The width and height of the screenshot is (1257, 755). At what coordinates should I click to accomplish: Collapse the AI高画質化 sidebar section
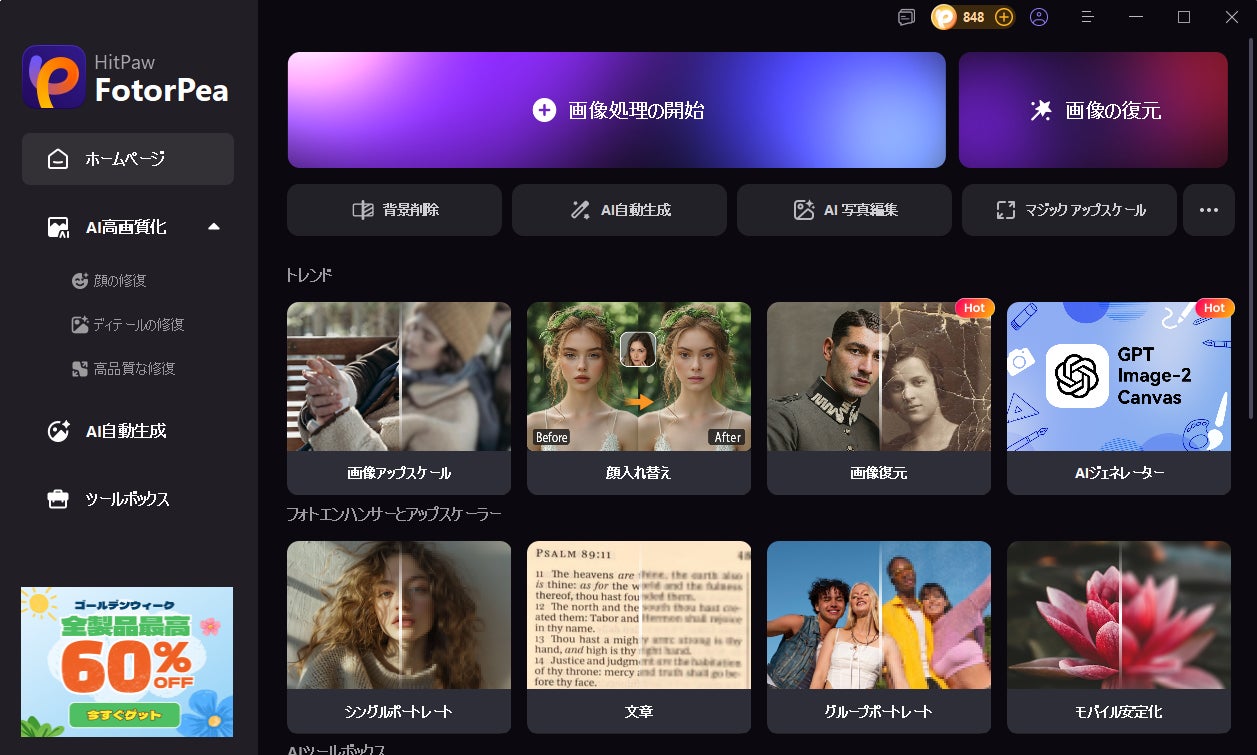click(213, 227)
